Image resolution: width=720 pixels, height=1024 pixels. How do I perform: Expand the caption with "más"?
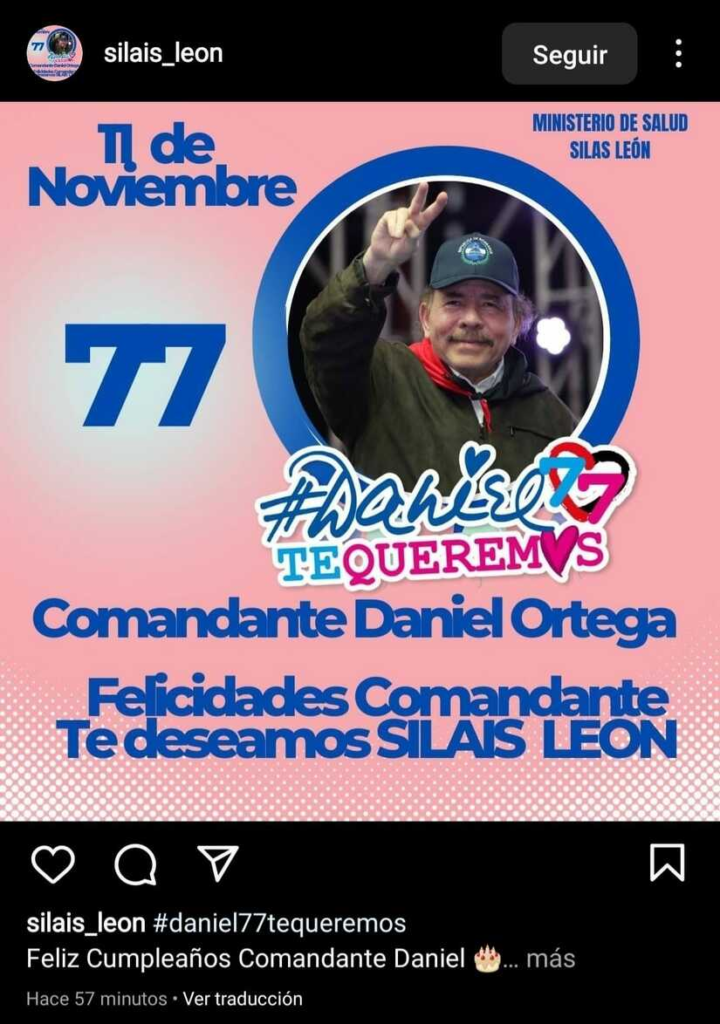[550, 959]
